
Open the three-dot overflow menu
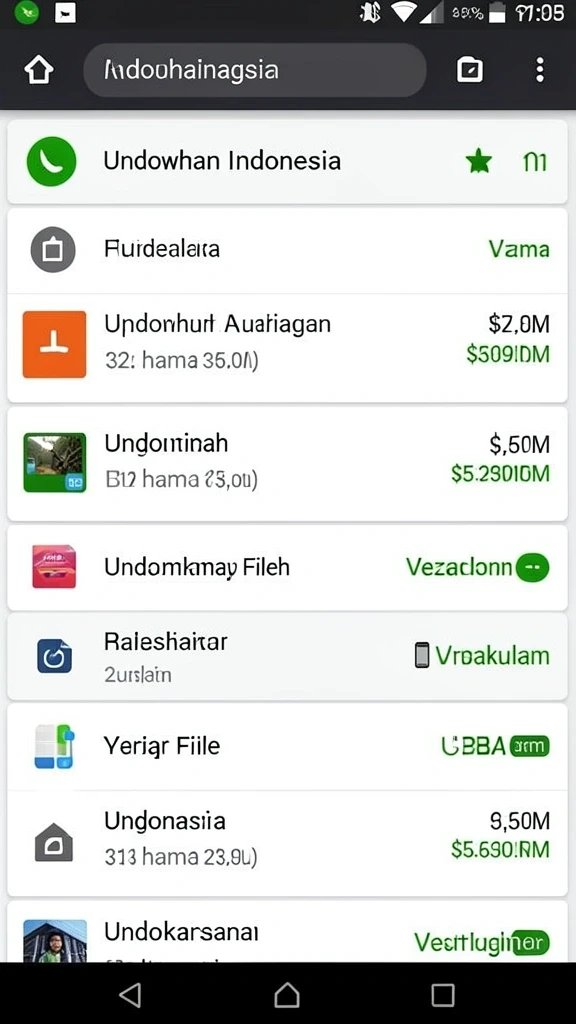539,70
